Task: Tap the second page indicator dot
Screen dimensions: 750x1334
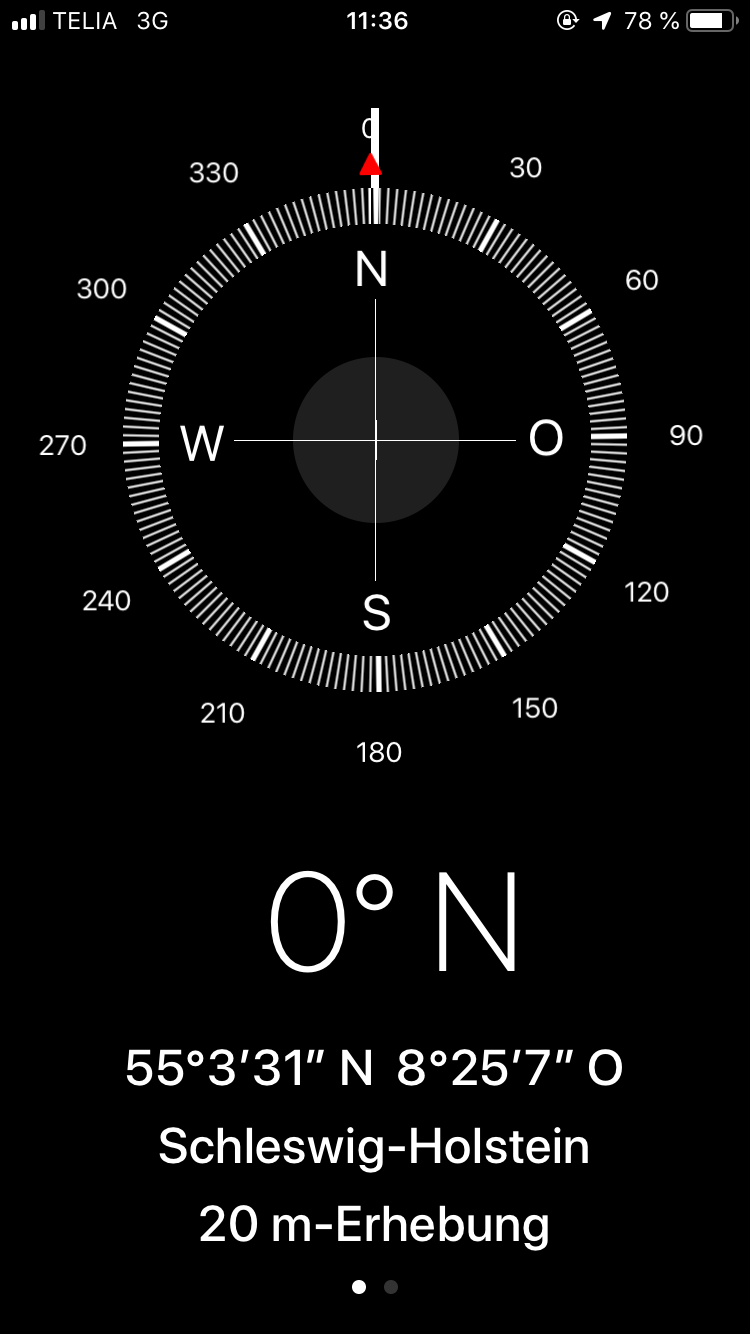Action: pyautogui.click(x=391, y=1287)
